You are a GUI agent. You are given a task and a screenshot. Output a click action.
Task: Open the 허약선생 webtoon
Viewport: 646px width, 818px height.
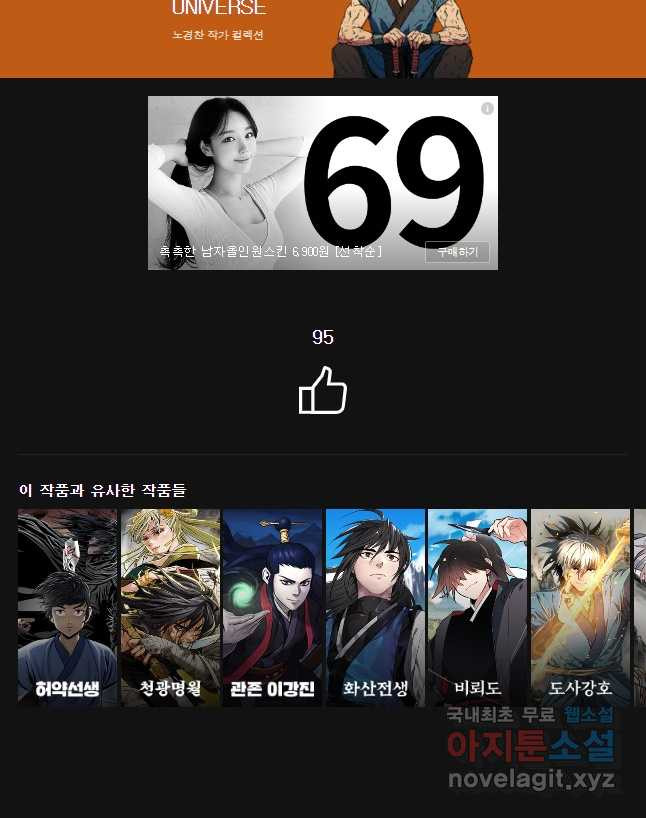67,607
